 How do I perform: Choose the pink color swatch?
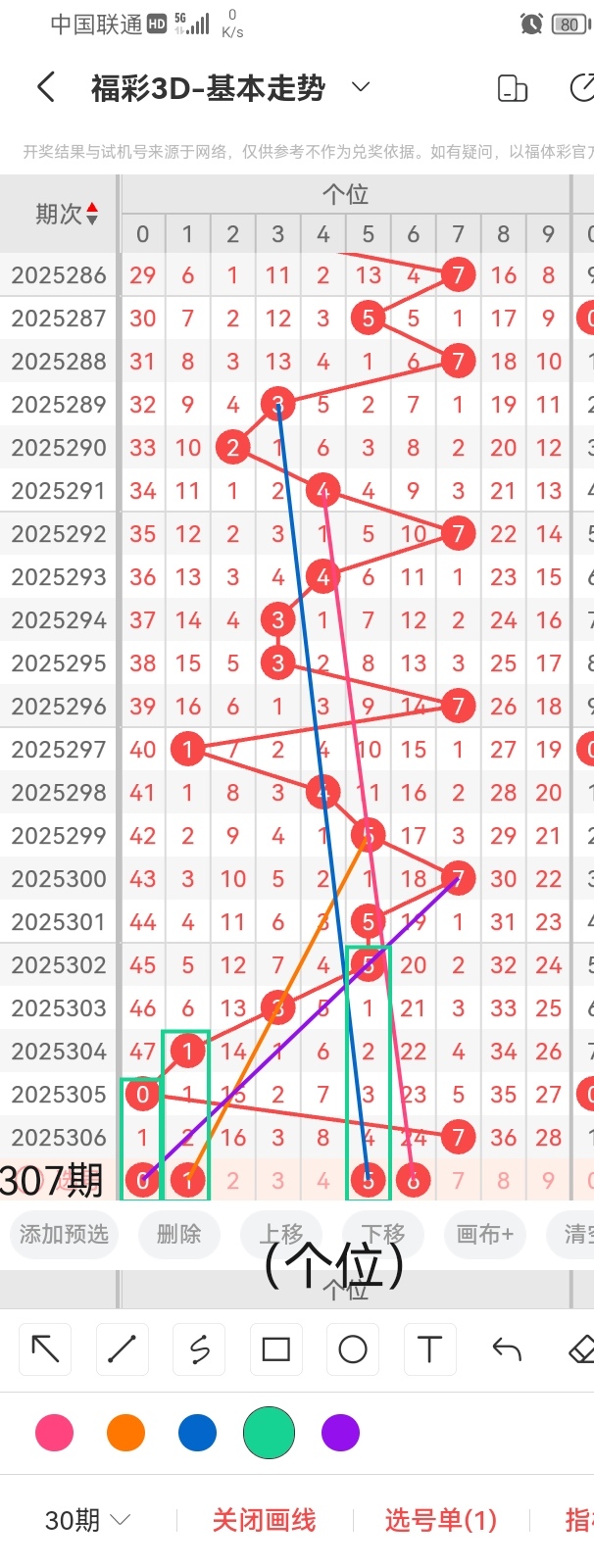[x=54, y=1433]
